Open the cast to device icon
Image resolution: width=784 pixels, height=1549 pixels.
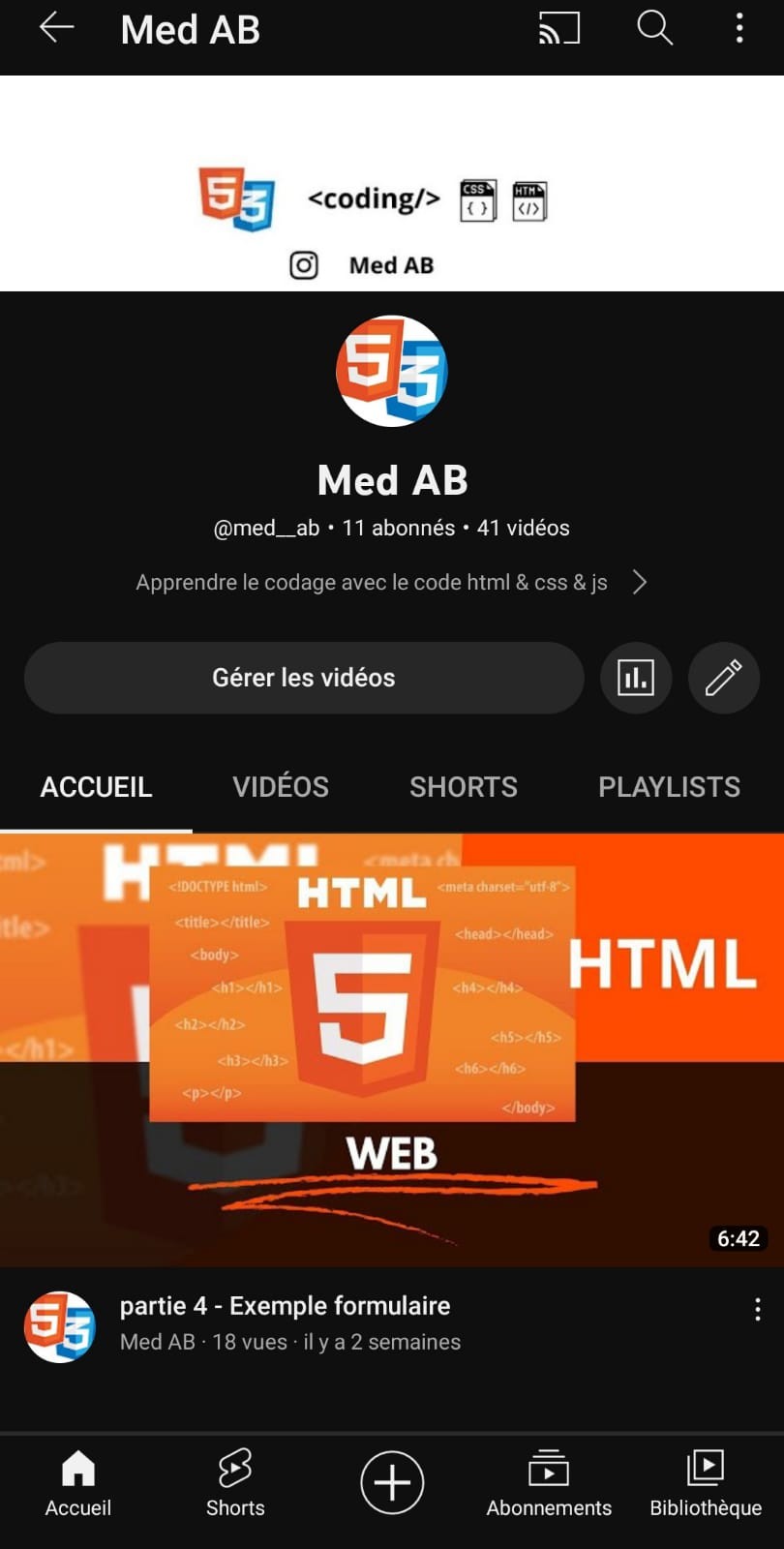coord(559,28)
